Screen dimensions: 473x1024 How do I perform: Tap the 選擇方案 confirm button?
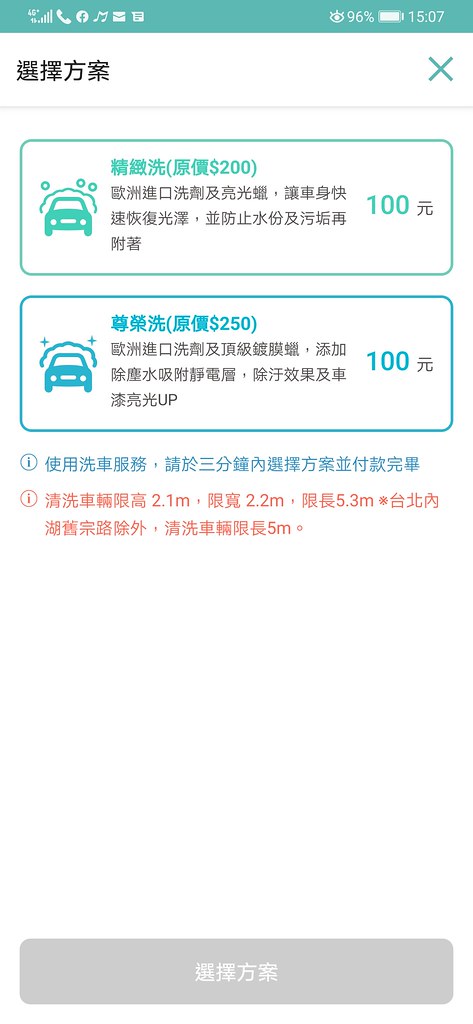pos(236,972)
